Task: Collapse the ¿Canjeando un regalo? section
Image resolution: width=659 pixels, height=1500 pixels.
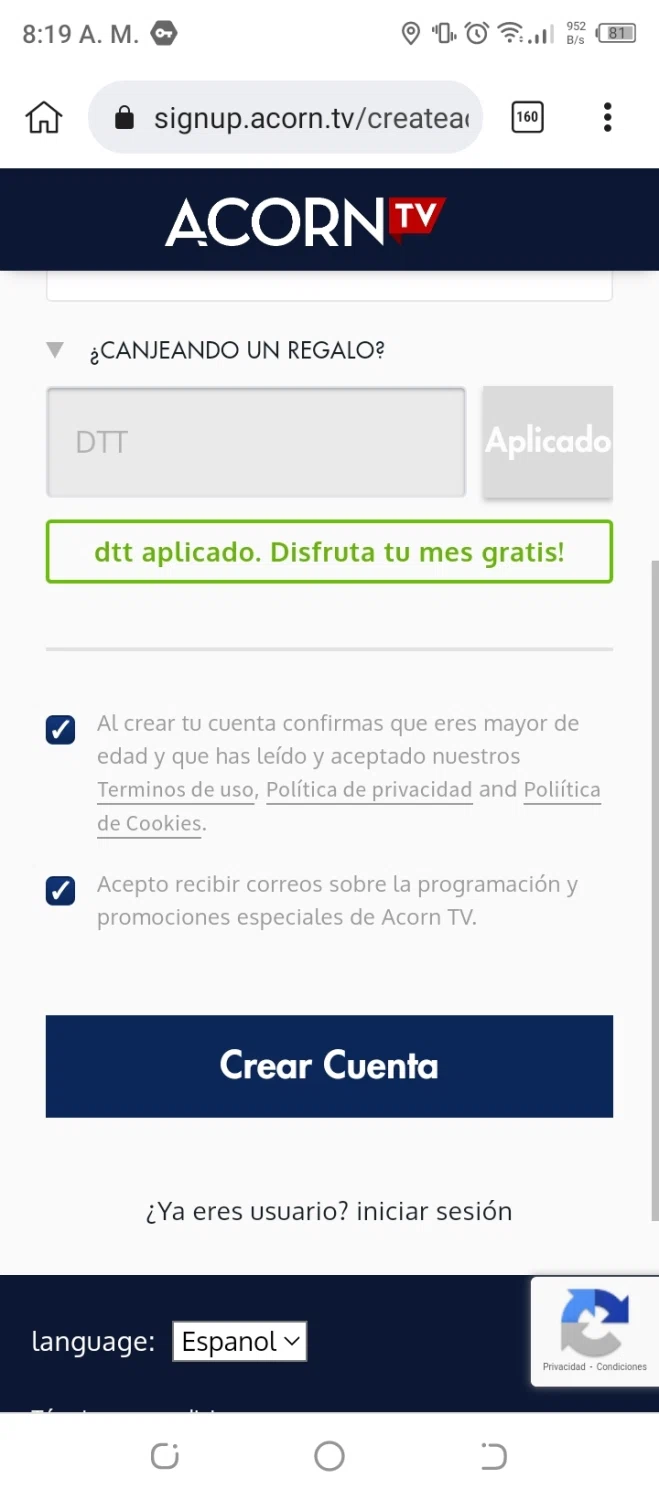Action: (55, 350)
